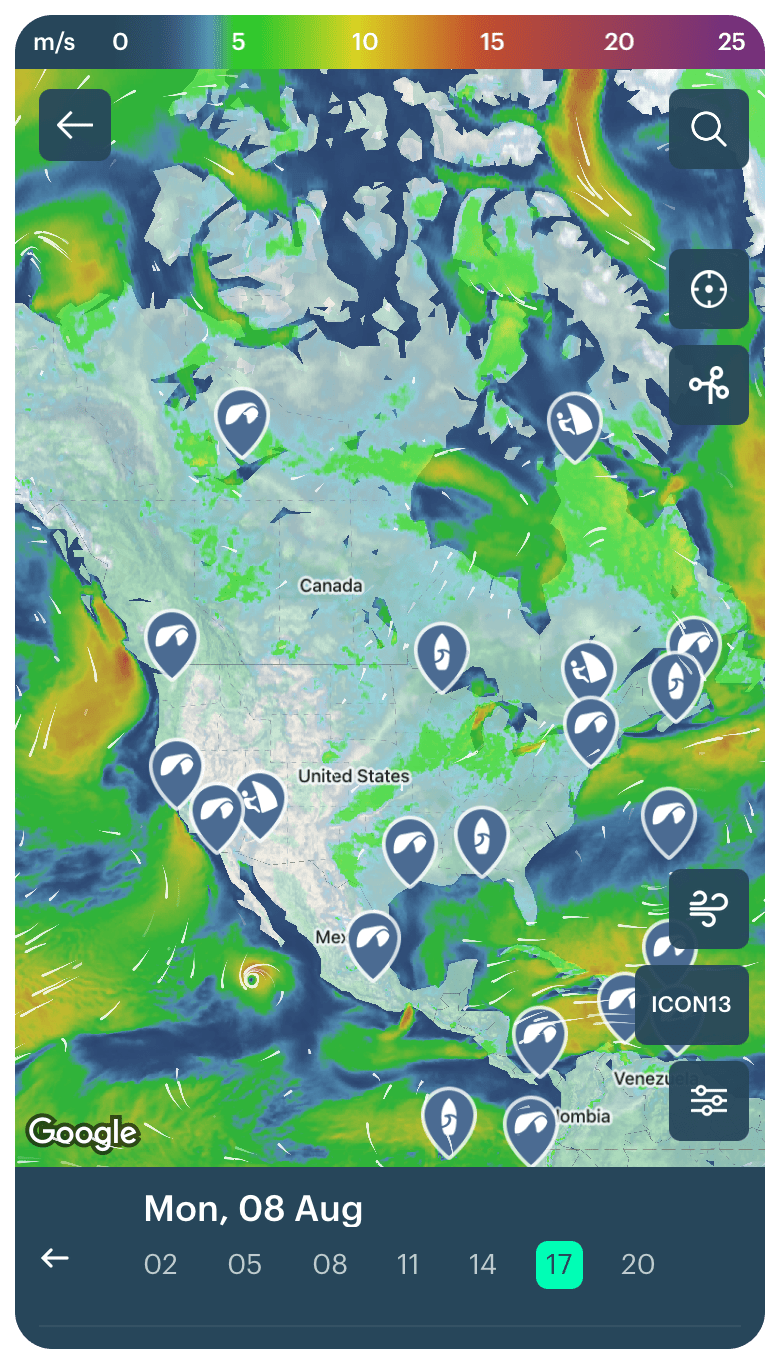Tap the timeline back chevron at bottom left

57,1261
